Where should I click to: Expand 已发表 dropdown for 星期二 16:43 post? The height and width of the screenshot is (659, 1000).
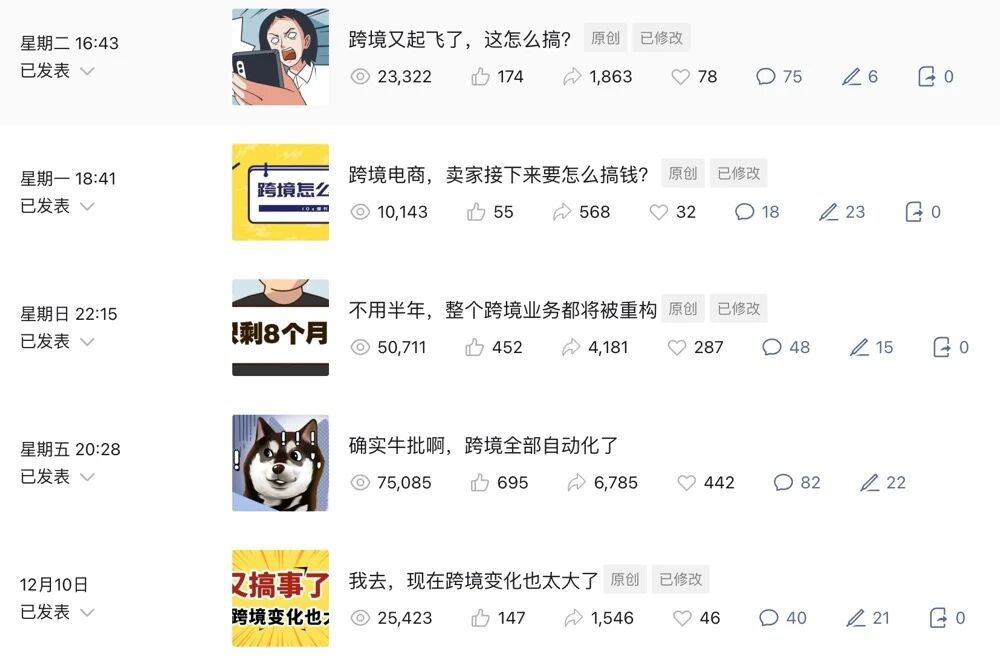point(87,71)
